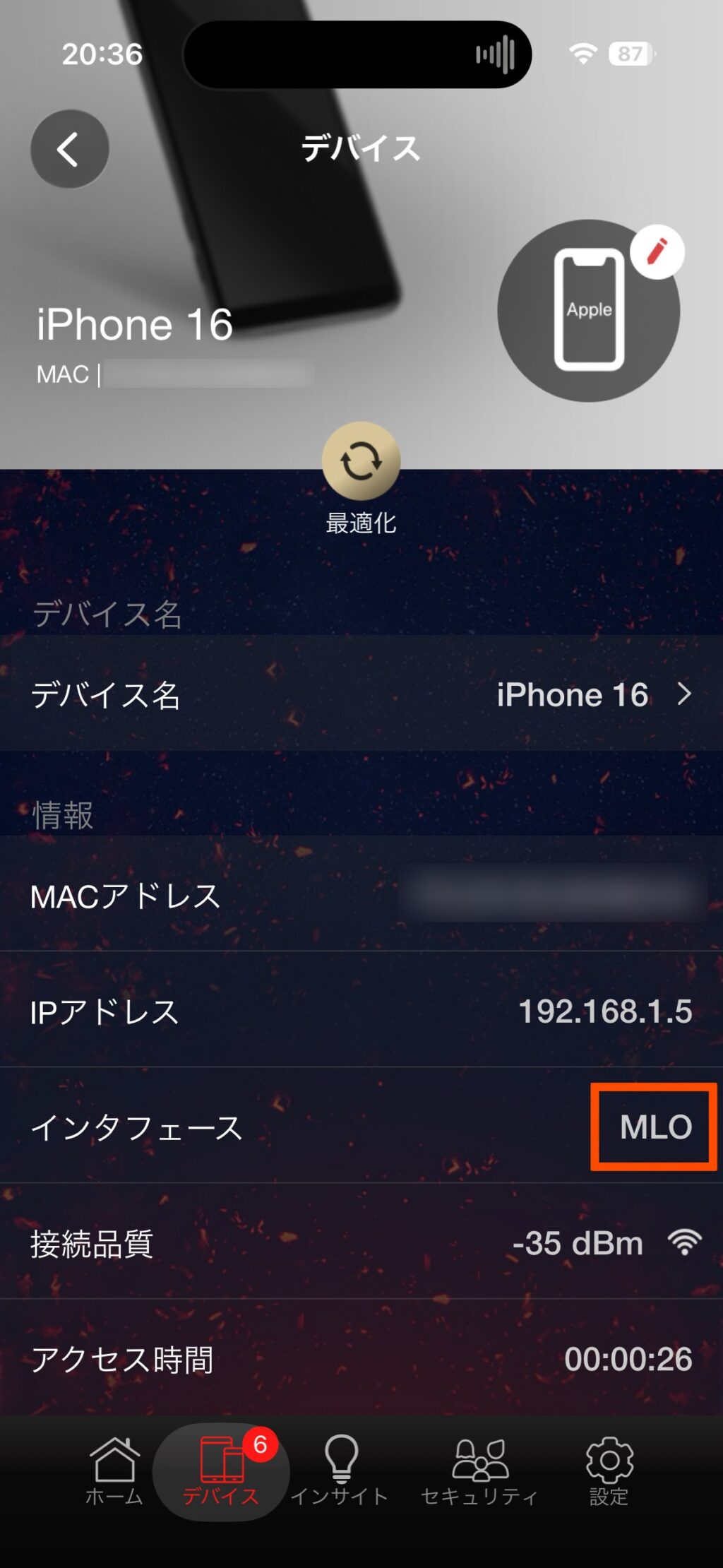This screenshot has height=1568, width=723.
Task: Go back using the arrow button
Action: click(69, 149)
